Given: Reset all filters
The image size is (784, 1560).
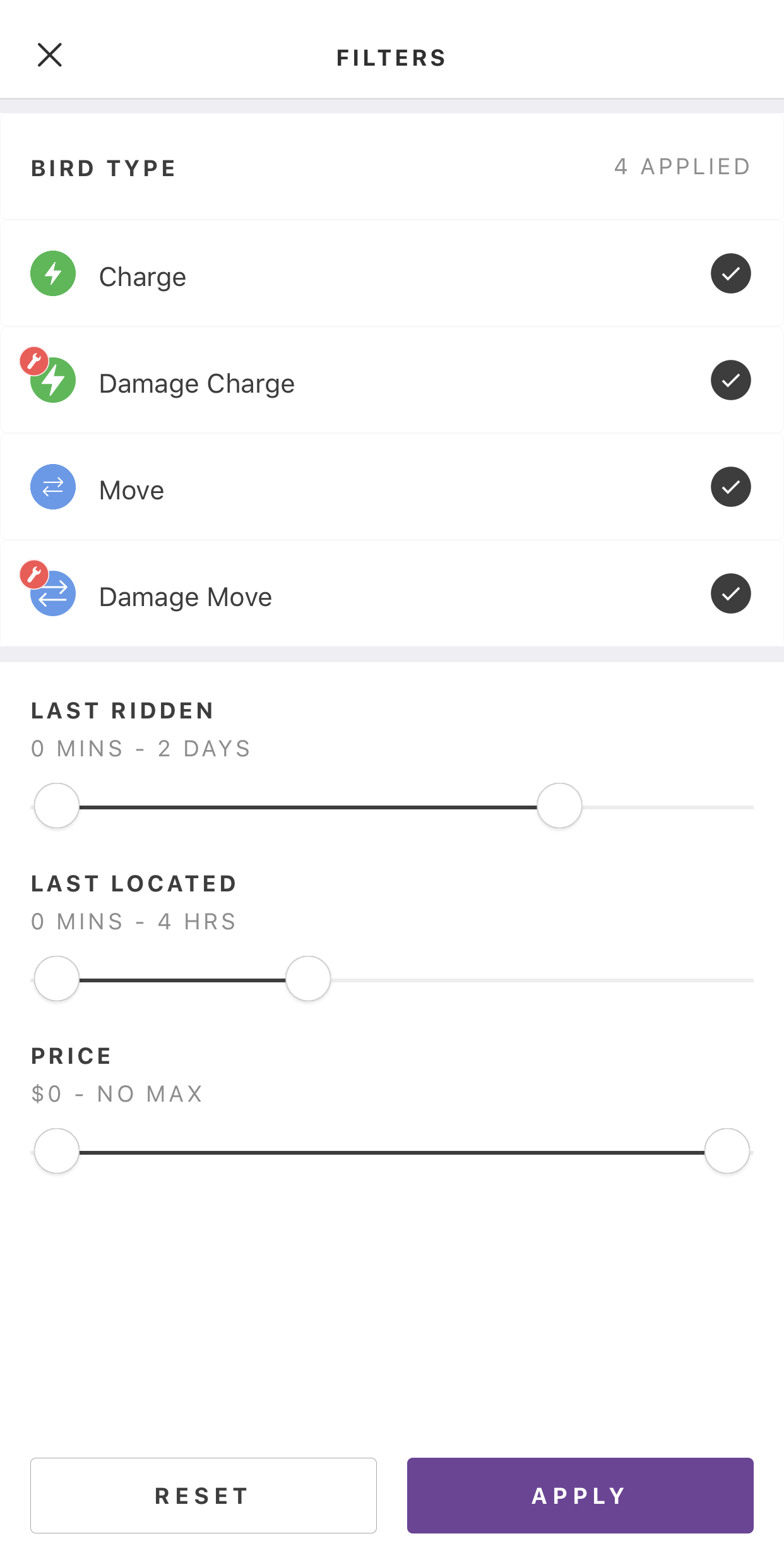Looking at the screenshot, I should [x=203, y=1496].
